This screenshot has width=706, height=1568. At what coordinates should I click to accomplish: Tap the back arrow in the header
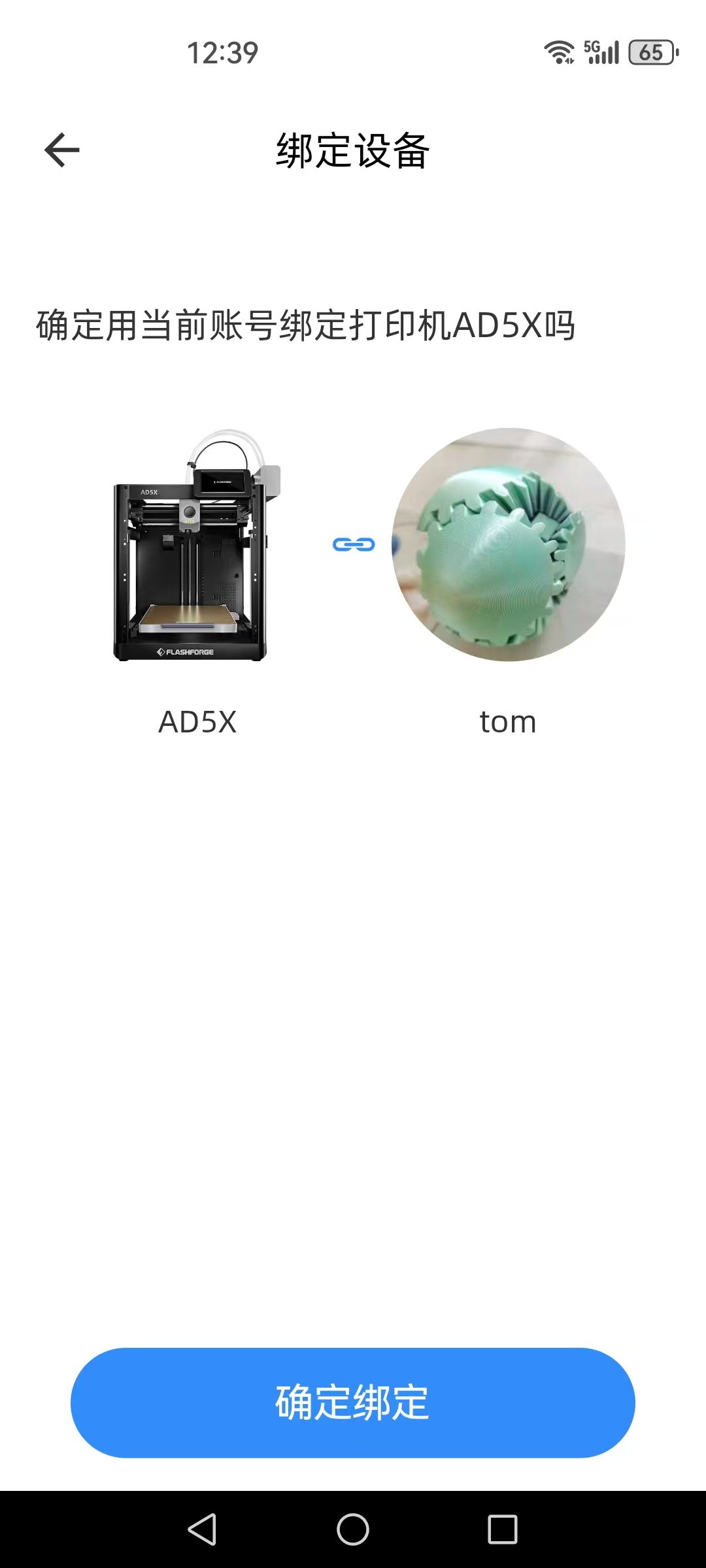tap(62, 150)
